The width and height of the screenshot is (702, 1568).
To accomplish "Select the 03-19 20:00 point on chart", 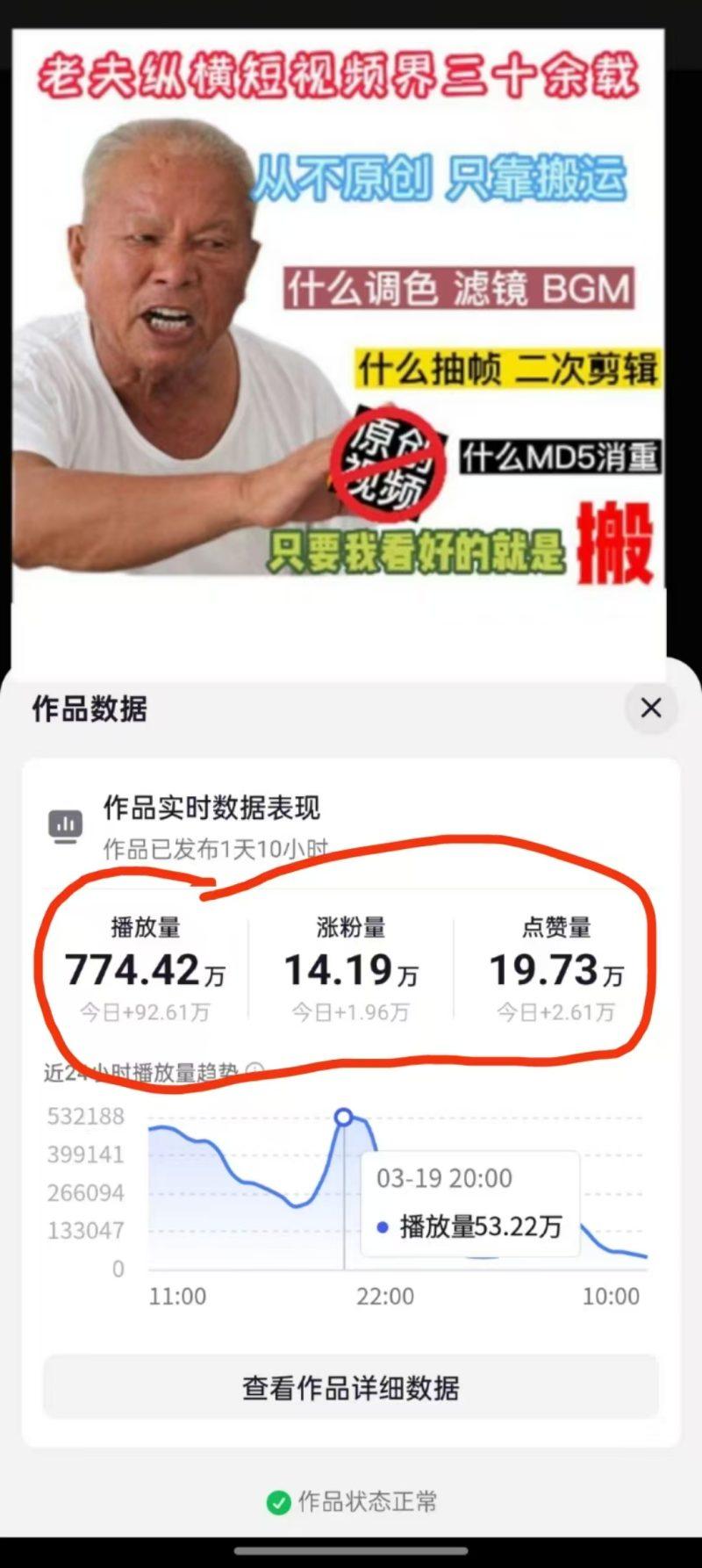I will [x=344, y=1117].
